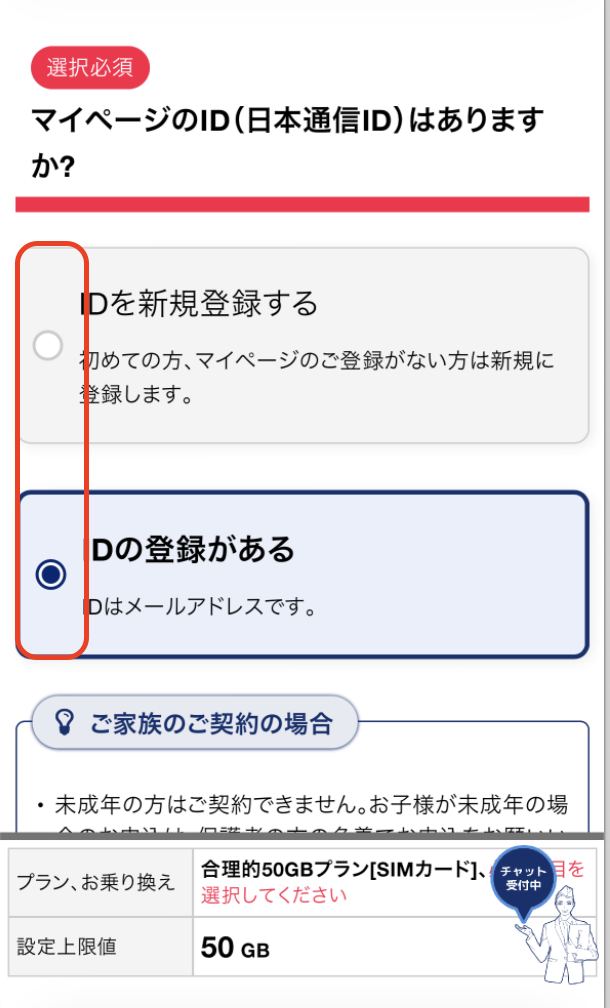This screenshot has width=610, height=1008.
Task: Choose the IDの登録がある radio option
Action: (x=50, y=574)
